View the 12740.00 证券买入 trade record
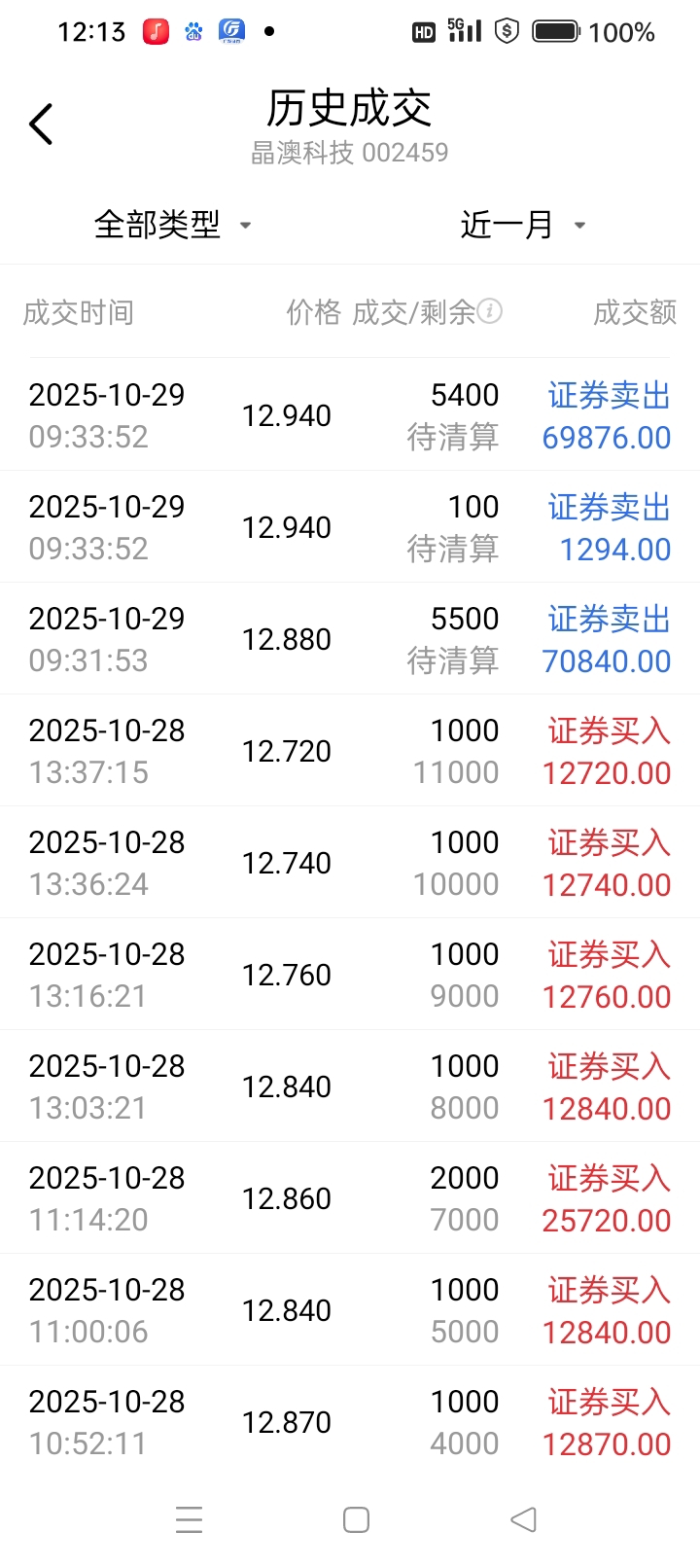Screen dimensions: 700x1568 350,863
